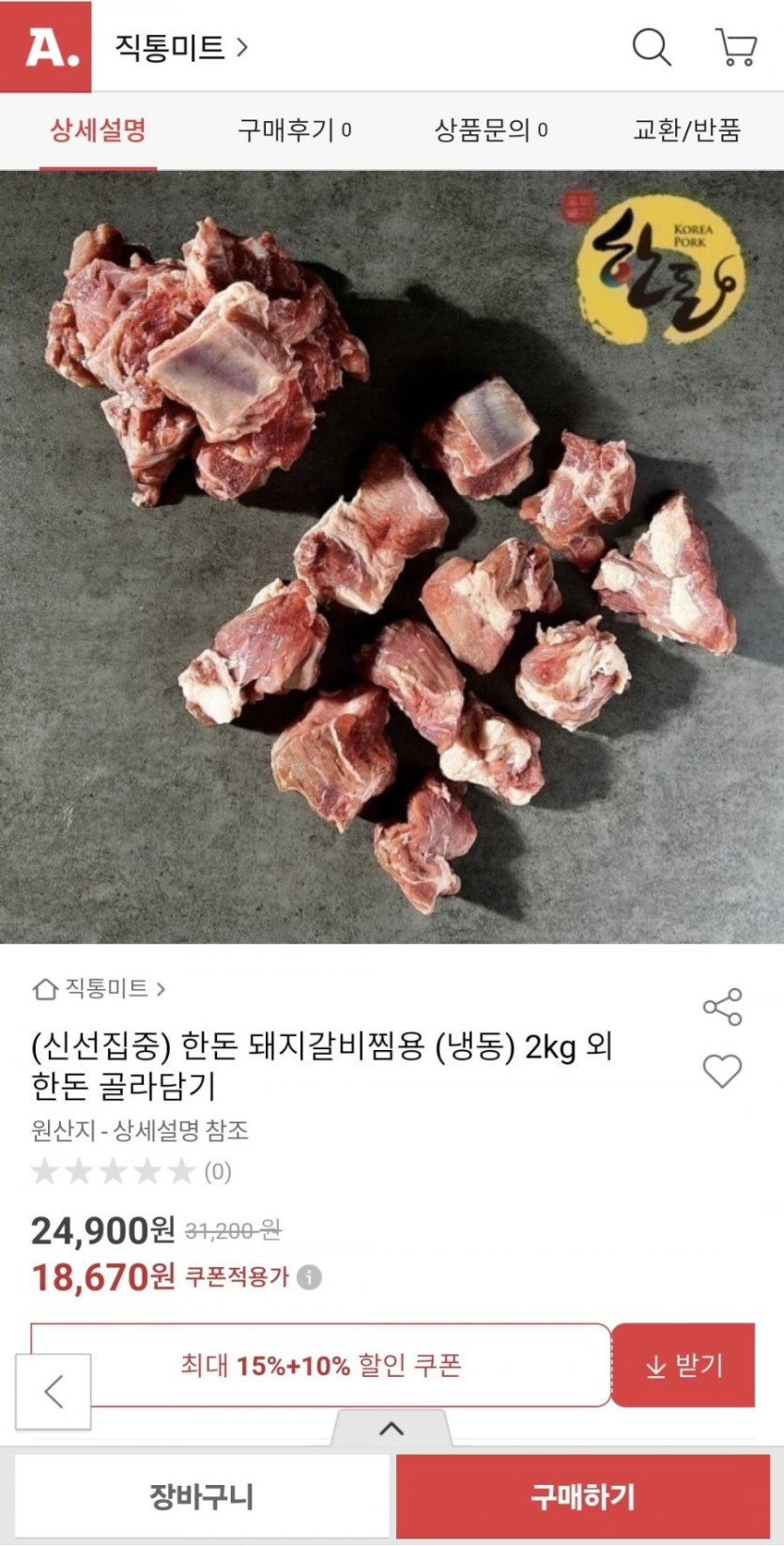Add product to wishlist with heart icon

point(722,1071)
